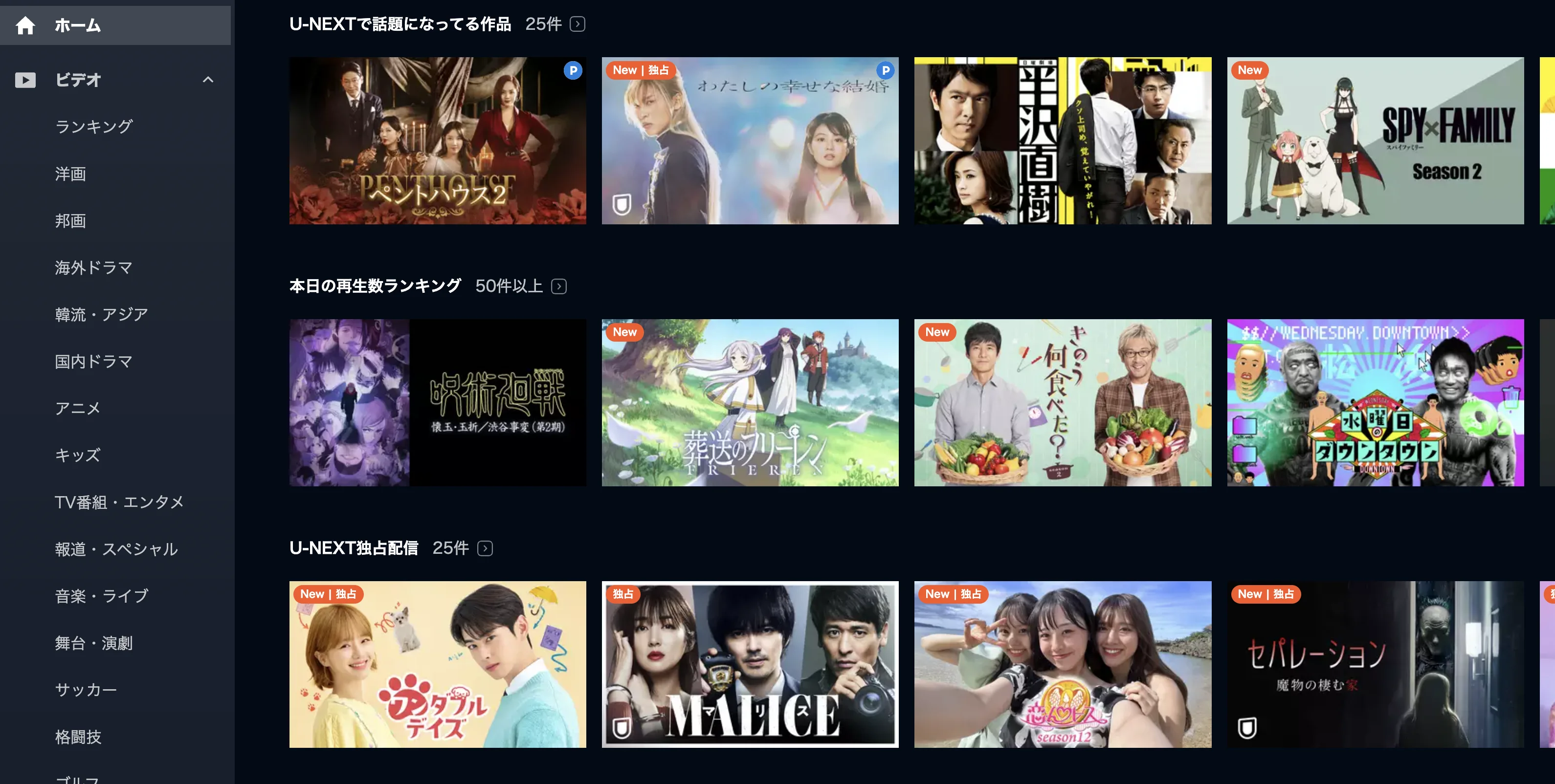Open セパレーション 魔物の棲む家
The height and width of the screenshot is (784, 1555).
(1375, 665)
